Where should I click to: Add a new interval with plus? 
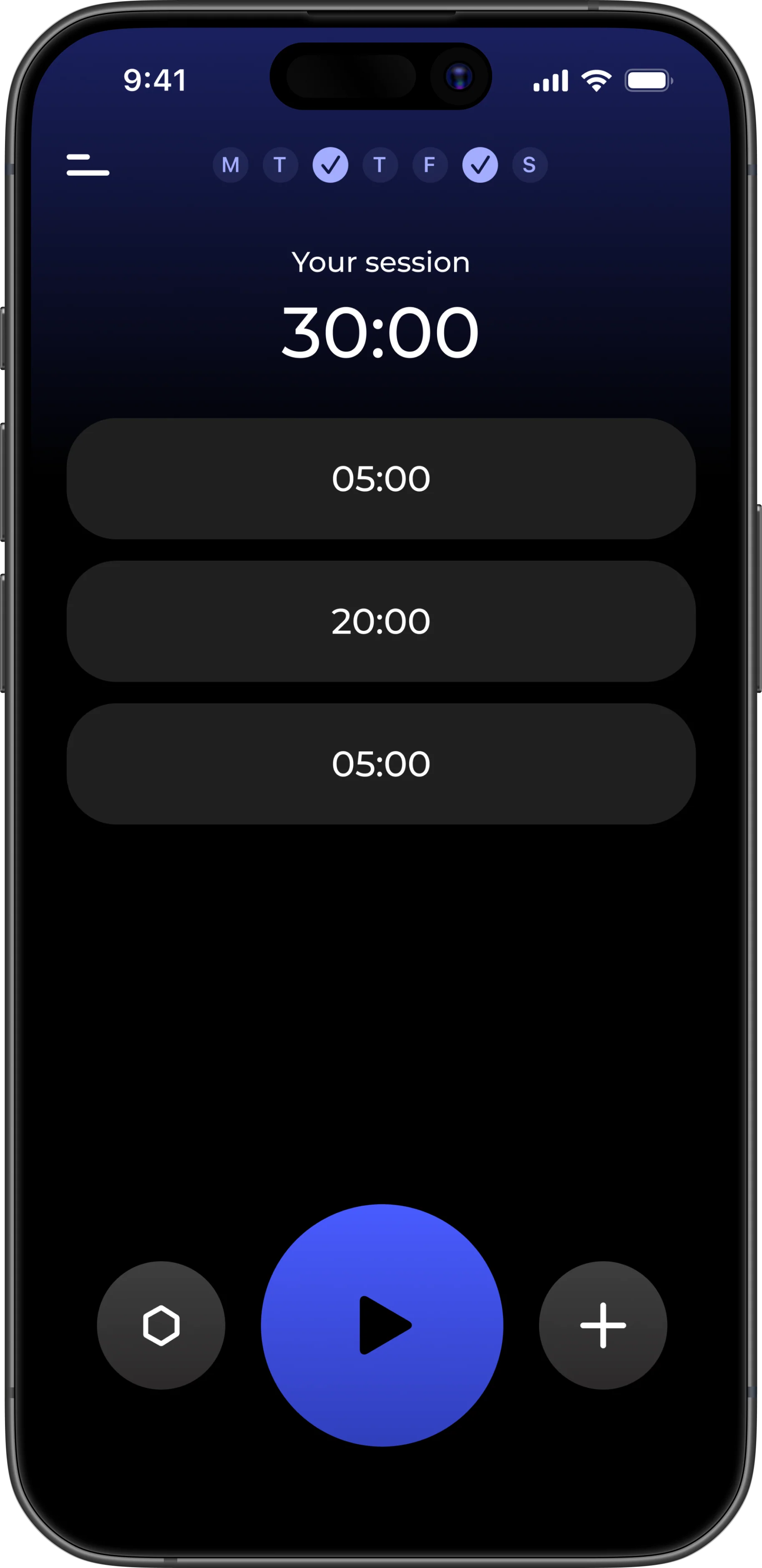[x=603, y=1325]
